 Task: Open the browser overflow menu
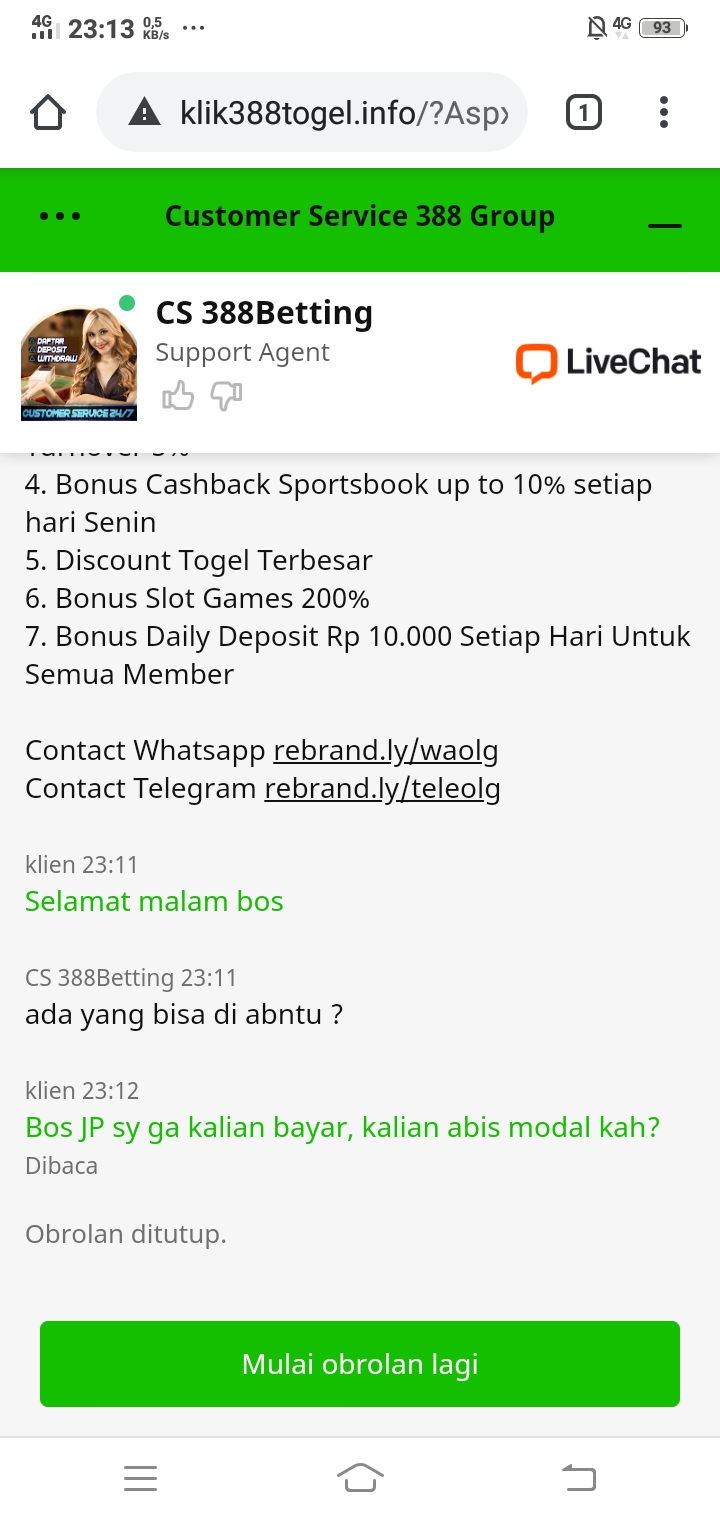coord(663,113)
